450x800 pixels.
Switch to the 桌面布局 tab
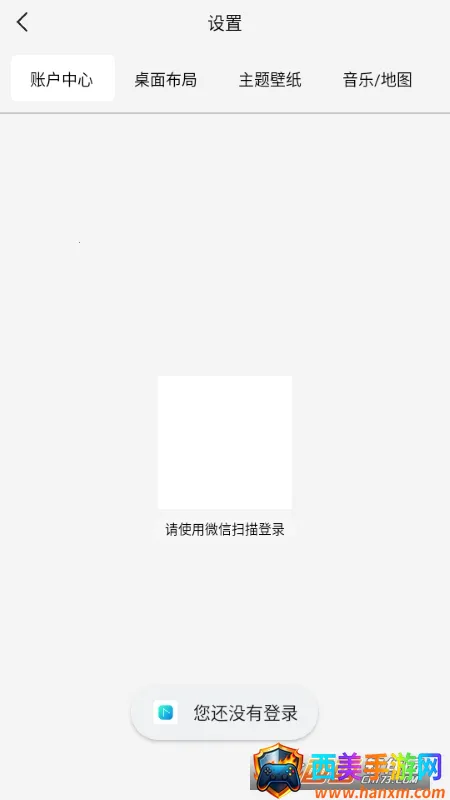(x=166, y=80)
